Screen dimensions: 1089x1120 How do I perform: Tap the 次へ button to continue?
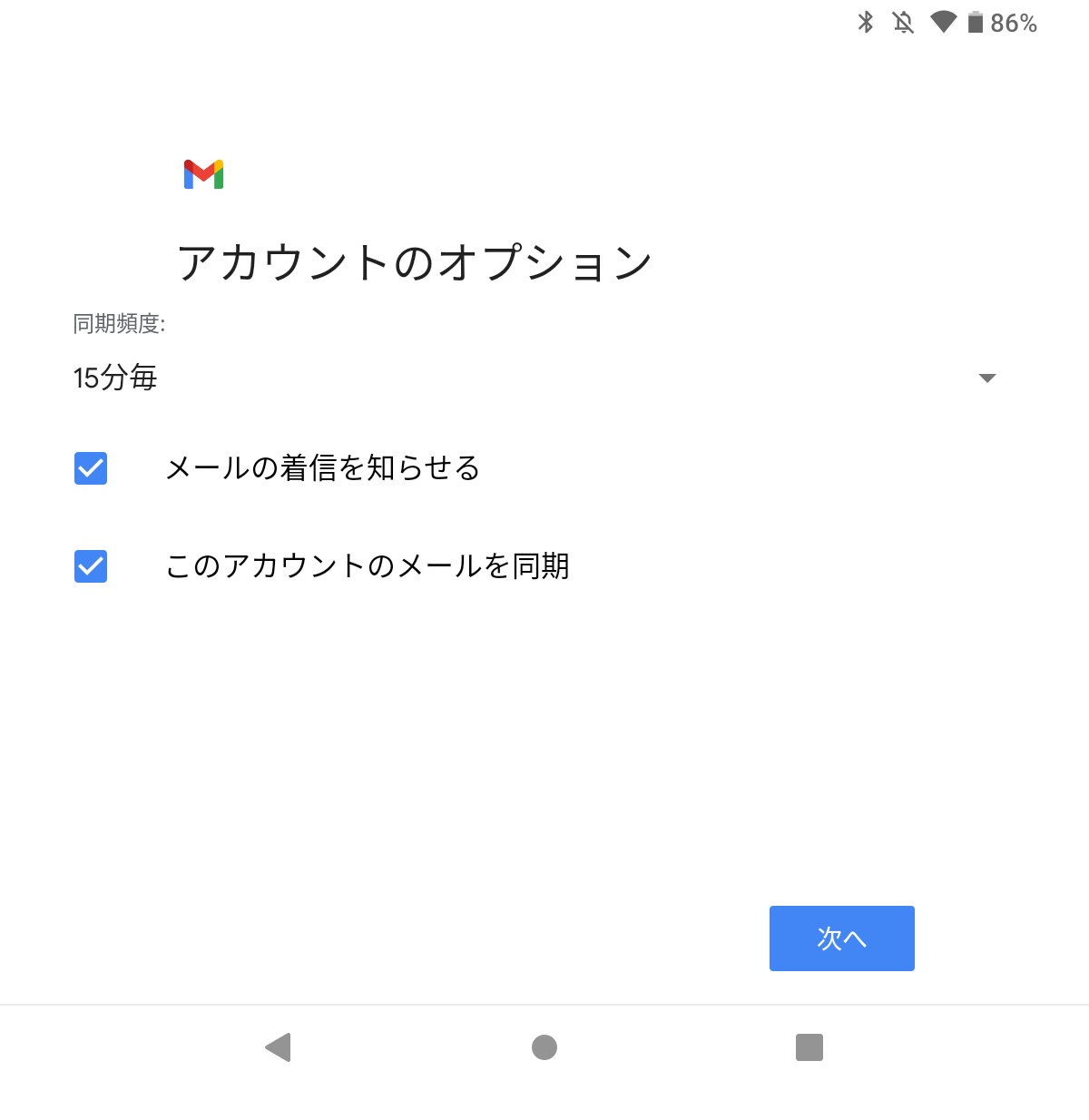tap(841, 938)
